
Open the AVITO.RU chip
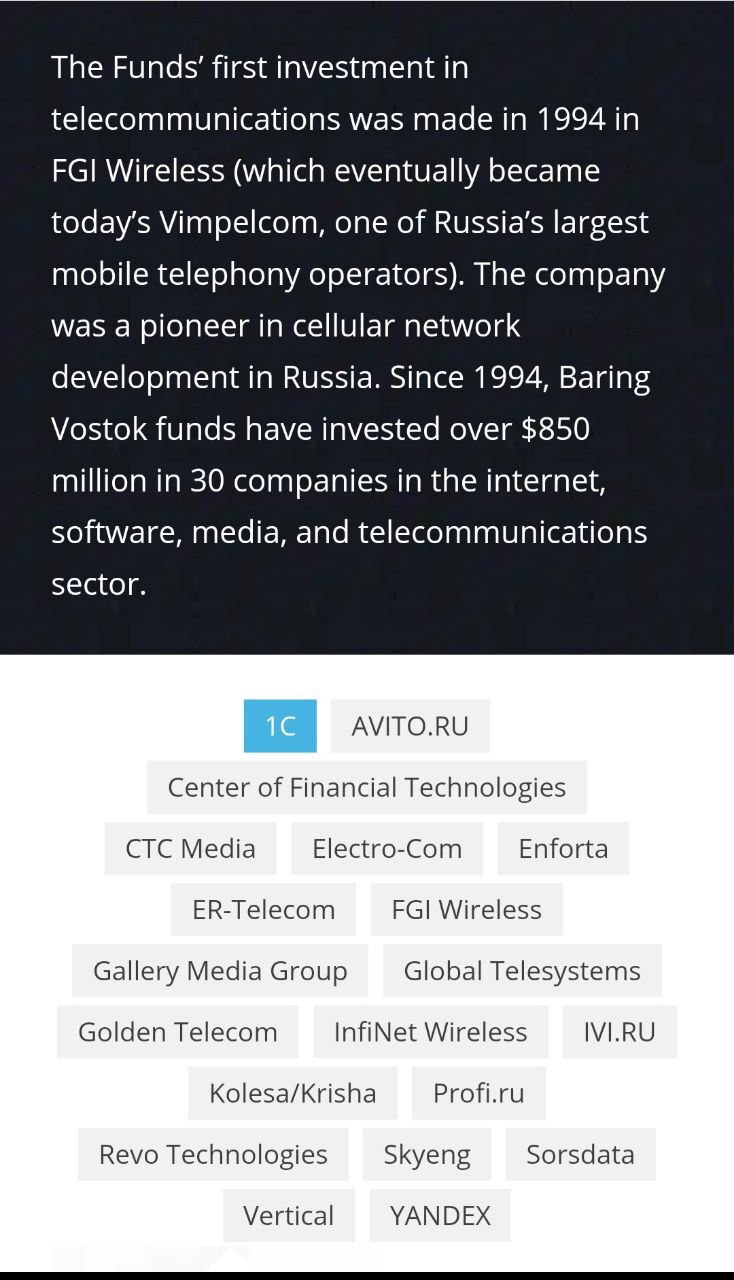(410, 726)
